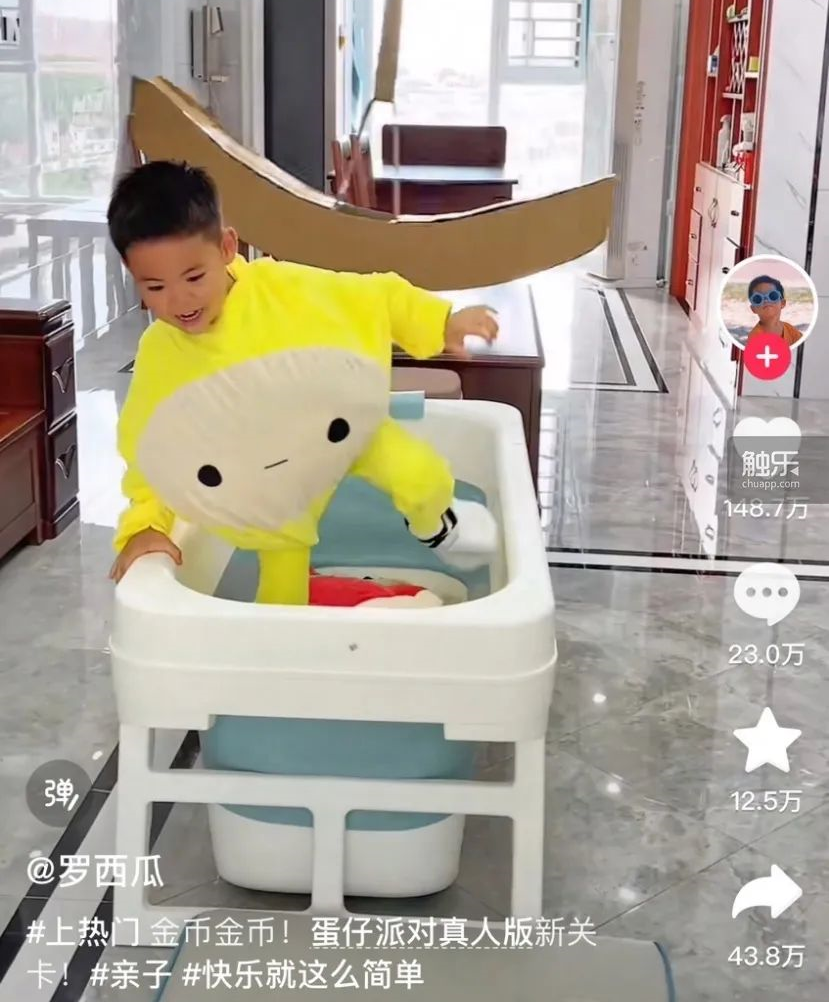
Task: Share this video via the arrow
Action: pyautogui.click(x=767, y=893)
